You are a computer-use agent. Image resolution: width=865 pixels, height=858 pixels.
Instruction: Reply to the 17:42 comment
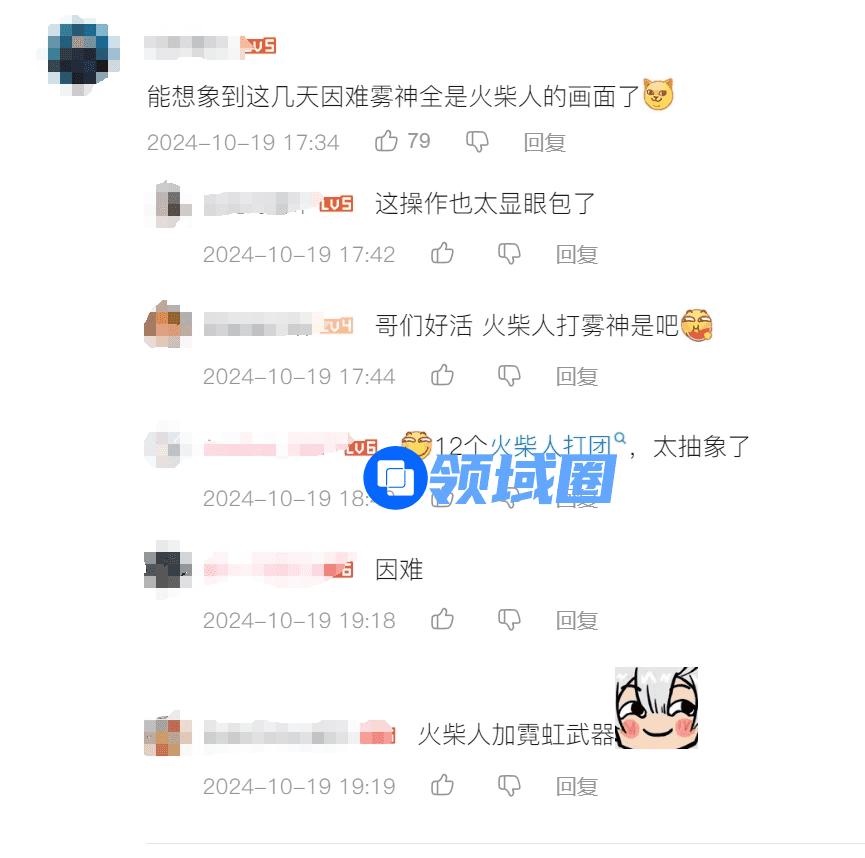pos(577,255)
